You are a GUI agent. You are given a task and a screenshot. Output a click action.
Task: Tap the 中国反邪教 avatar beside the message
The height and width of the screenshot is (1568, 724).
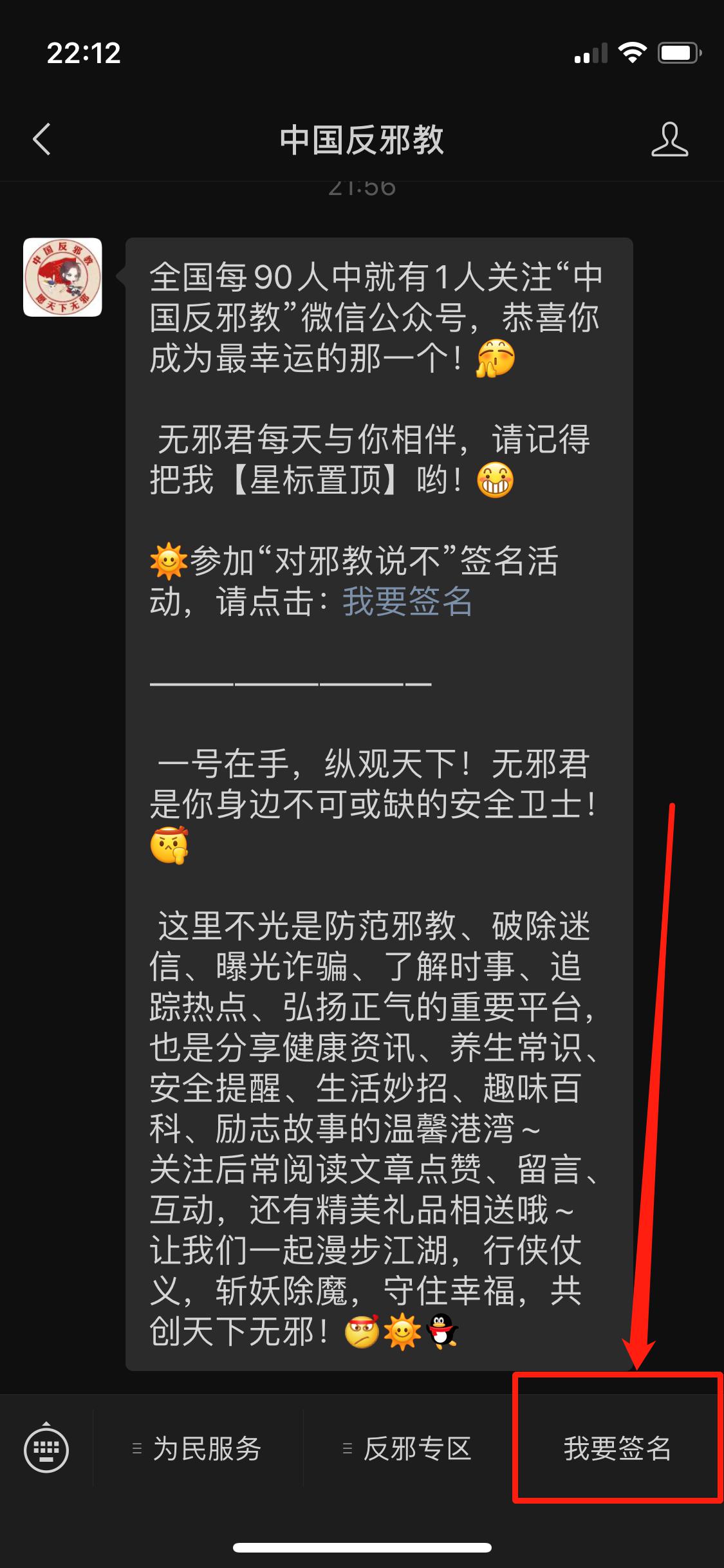tap(62, 277)
